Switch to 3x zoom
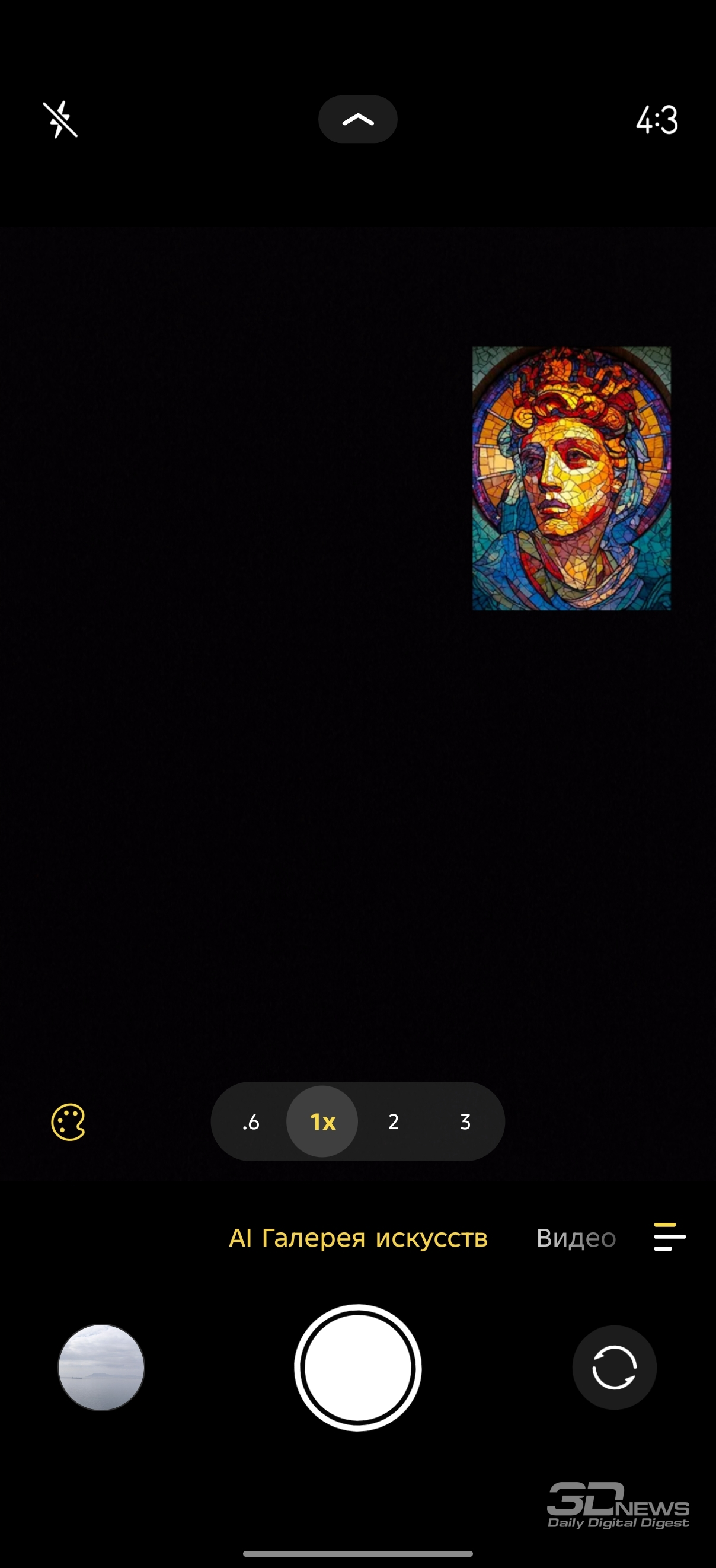Viewport: 716px width, 1568px height. coord(465,1121)
